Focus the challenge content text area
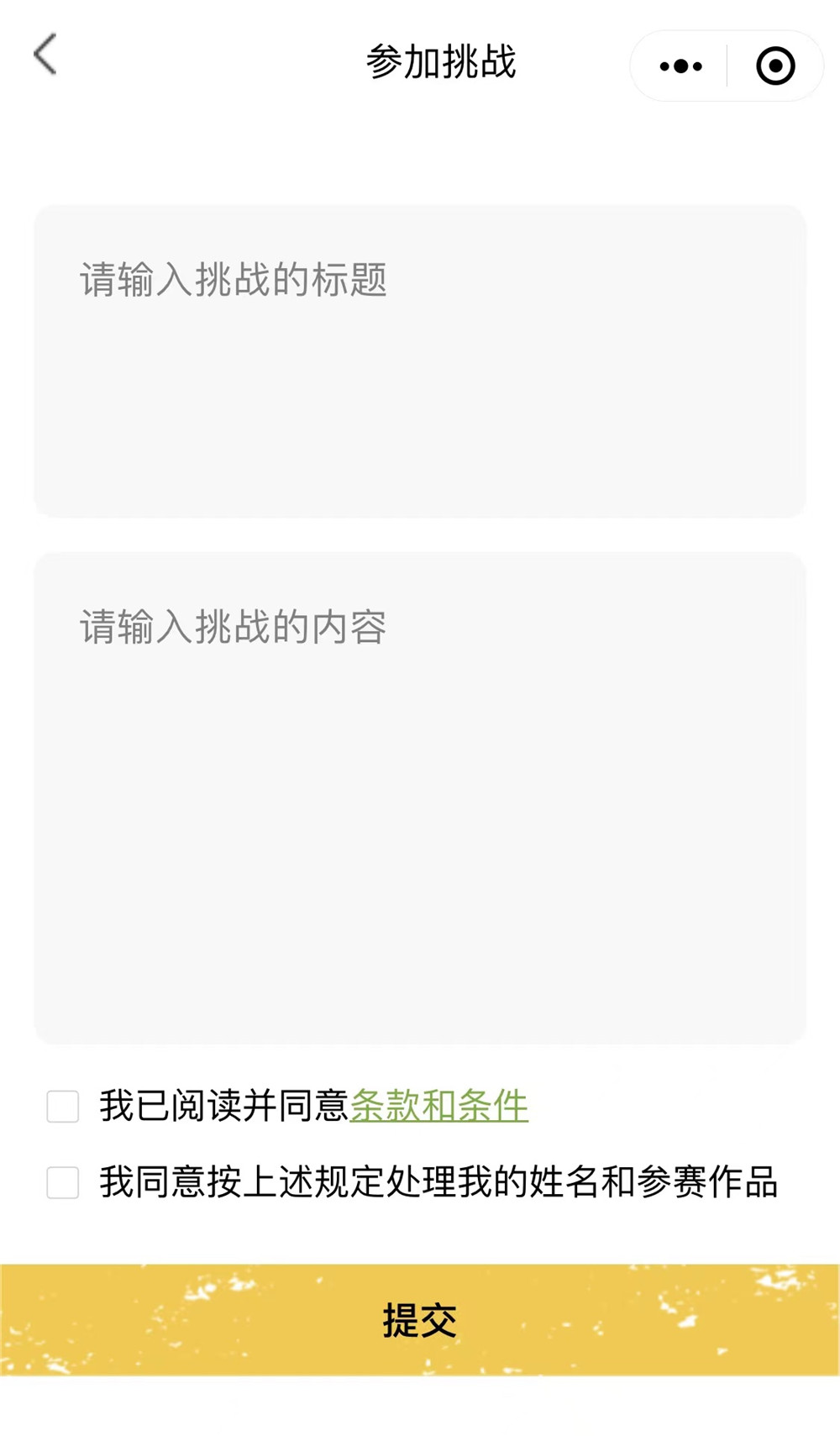Screen dimensions: 840x1436 coord(420,797)
